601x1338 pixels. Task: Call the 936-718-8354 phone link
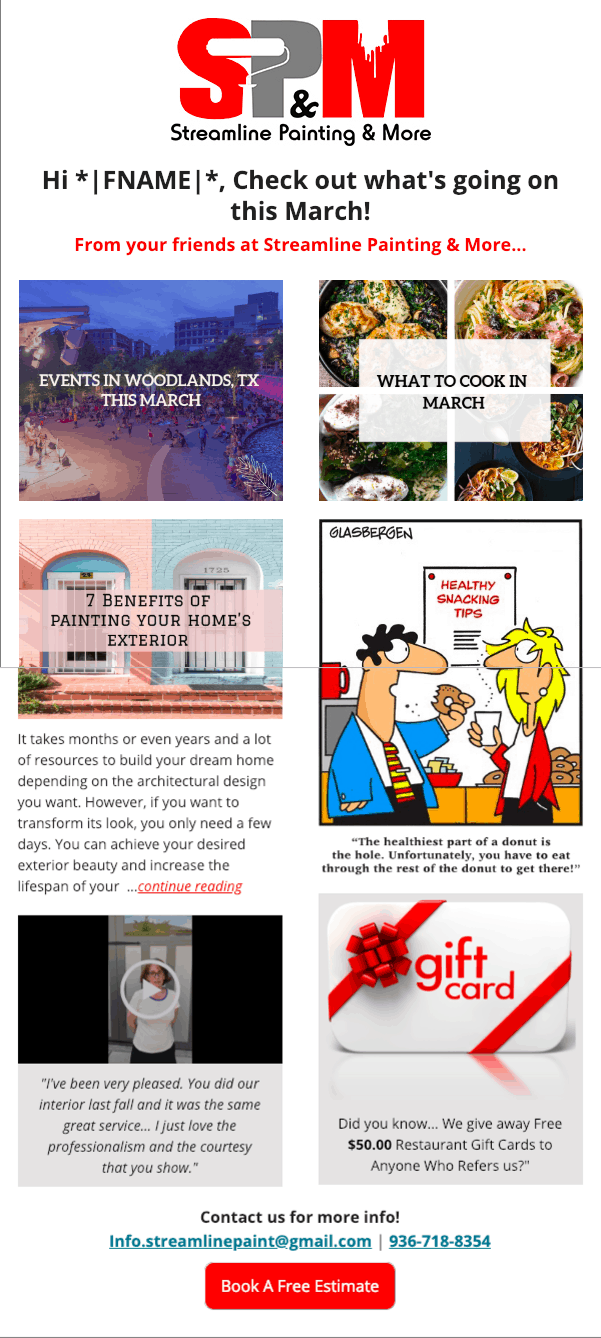439,1241
